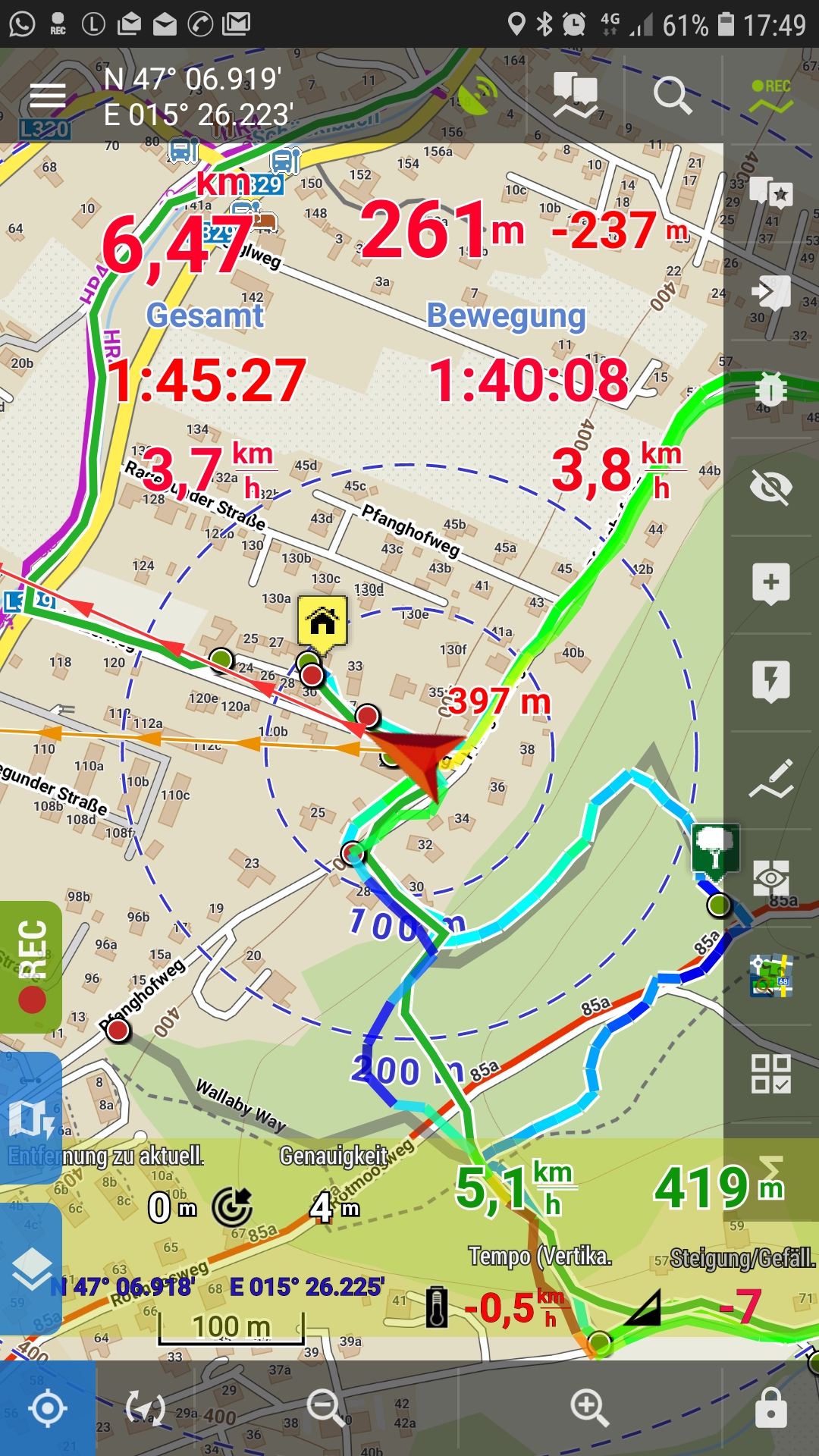Tap the green REC side button
Viewport: 819px width, 1456px height.
31,966
